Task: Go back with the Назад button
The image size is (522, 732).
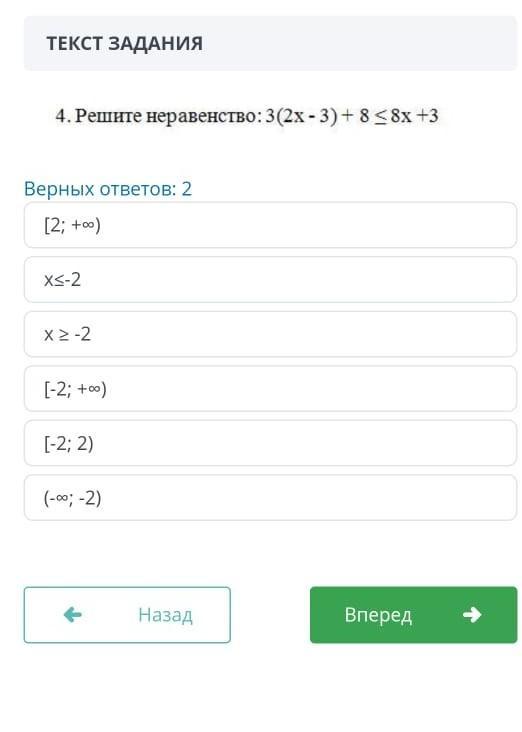Action: 127,615
